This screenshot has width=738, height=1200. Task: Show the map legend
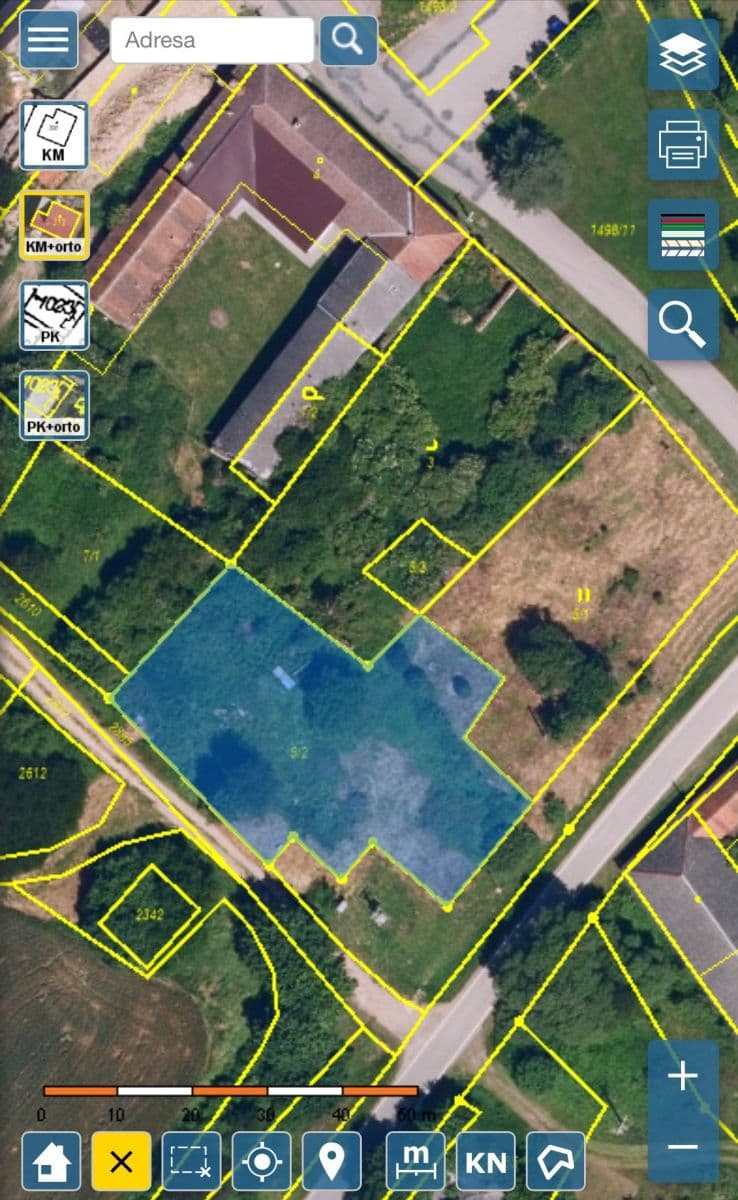point(683,234)
